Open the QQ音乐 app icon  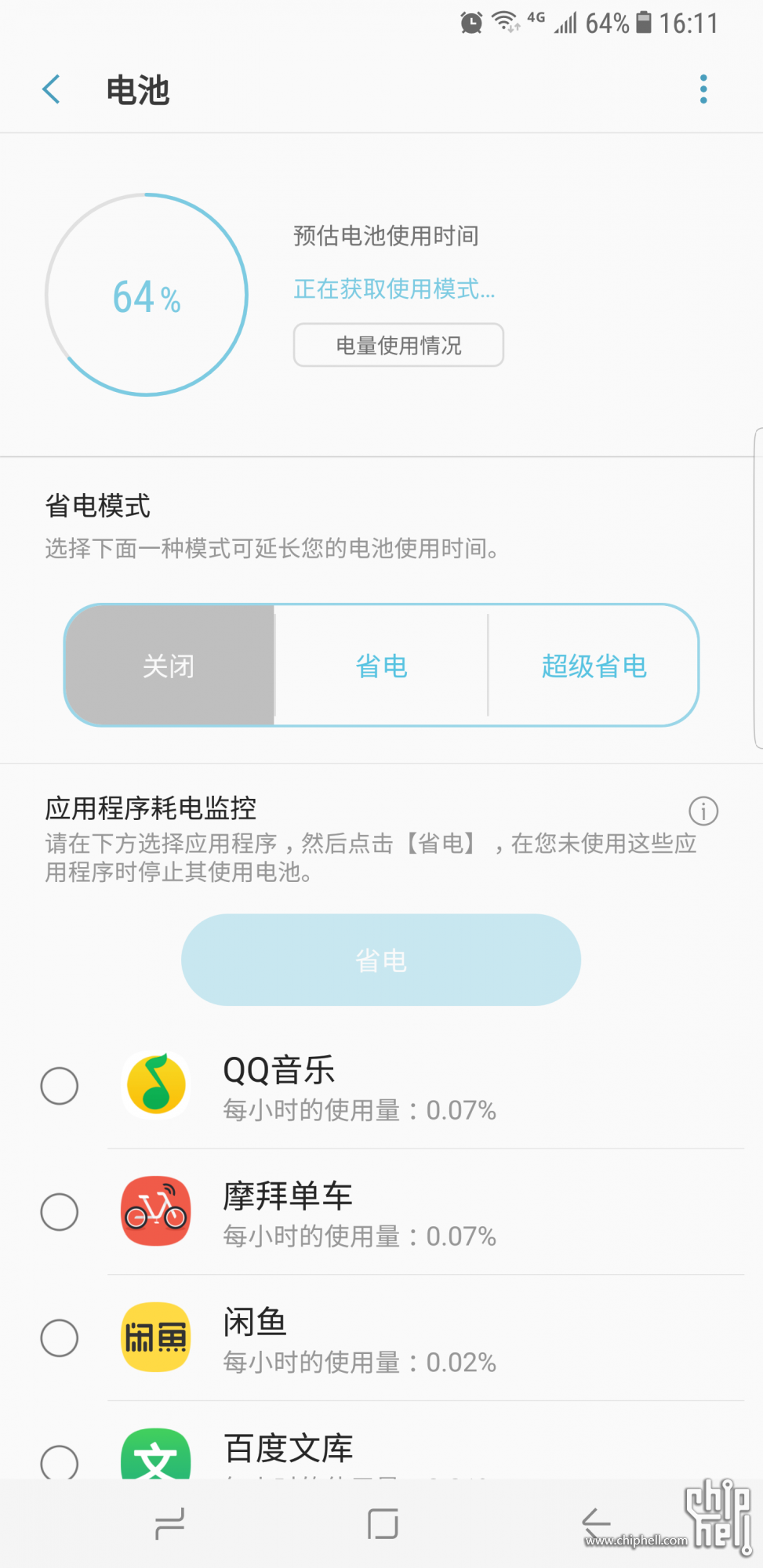(154, 1087)
